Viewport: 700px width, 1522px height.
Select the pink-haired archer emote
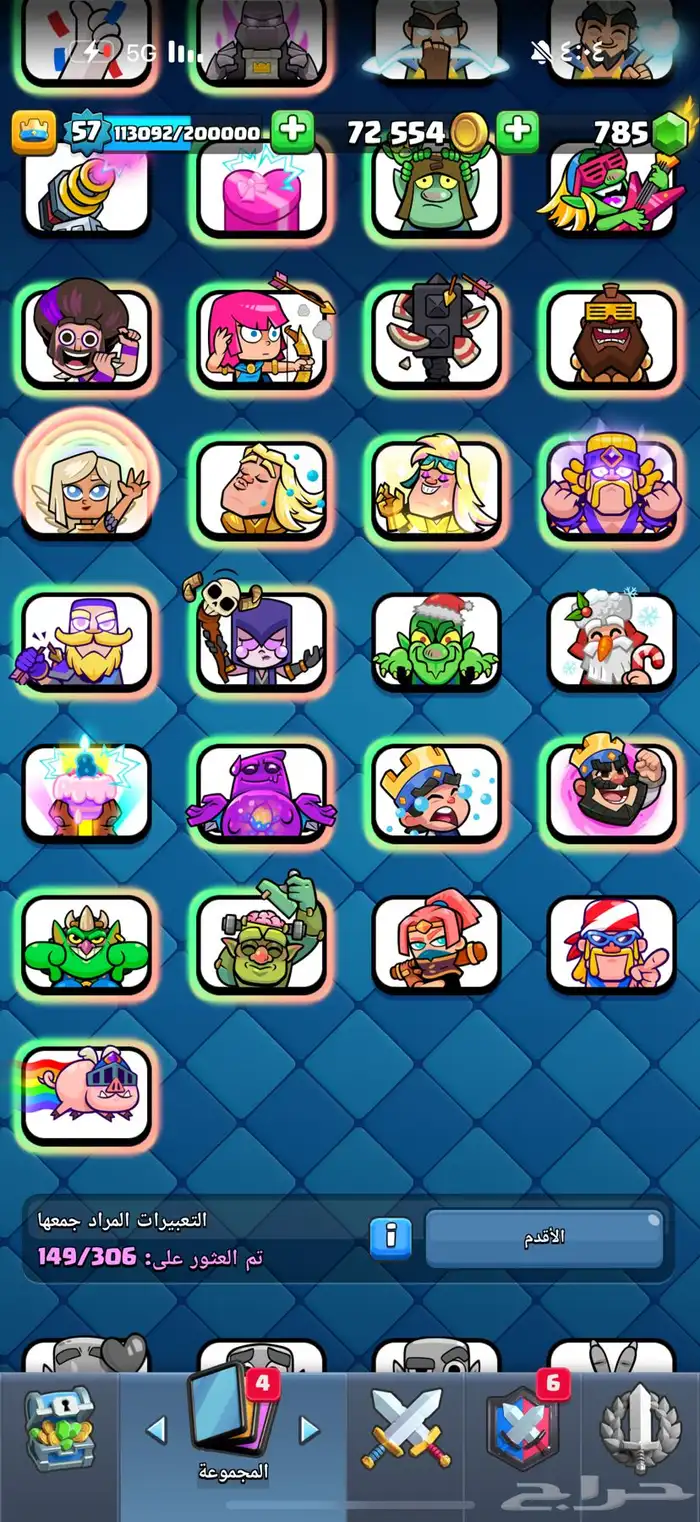(x=261, y=338)
